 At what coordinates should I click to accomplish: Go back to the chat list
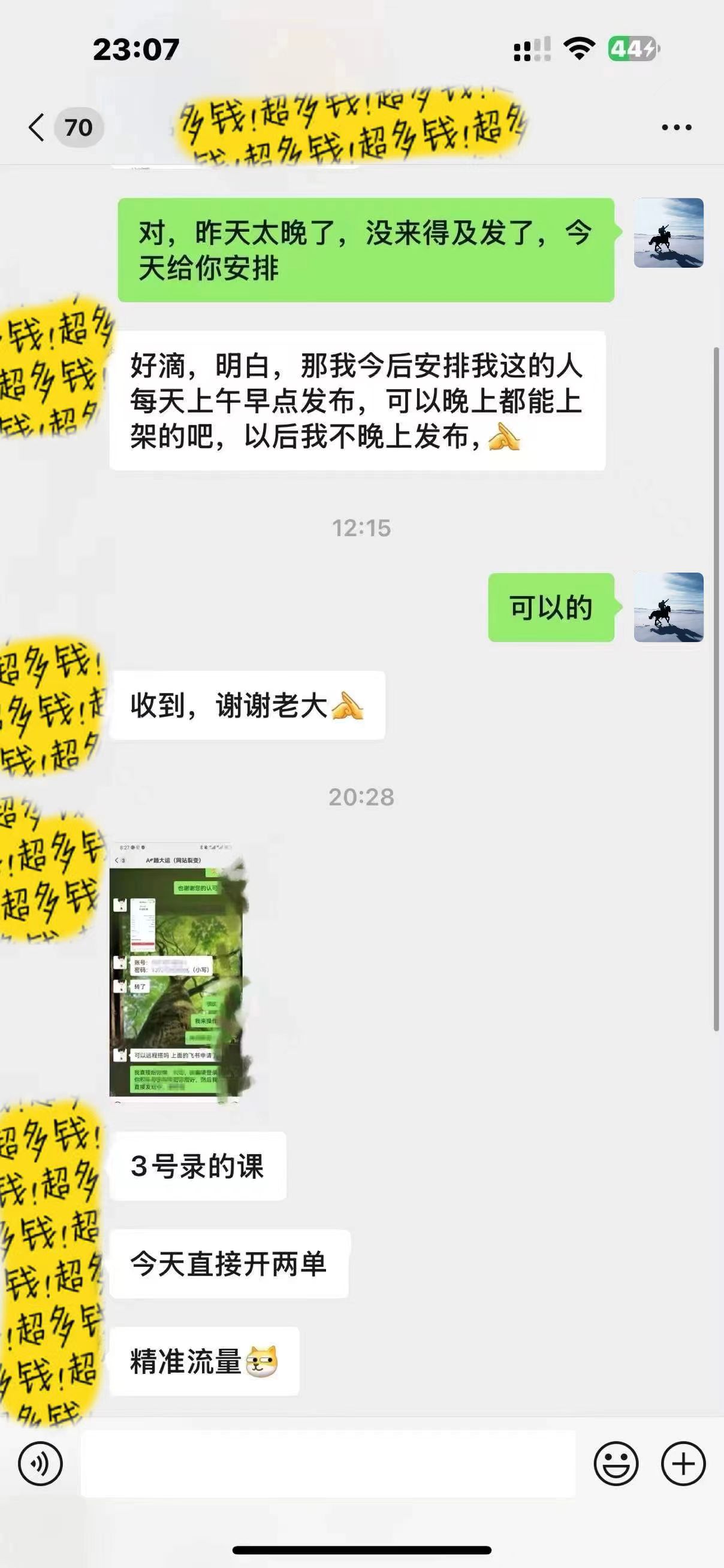pos(38,127)
